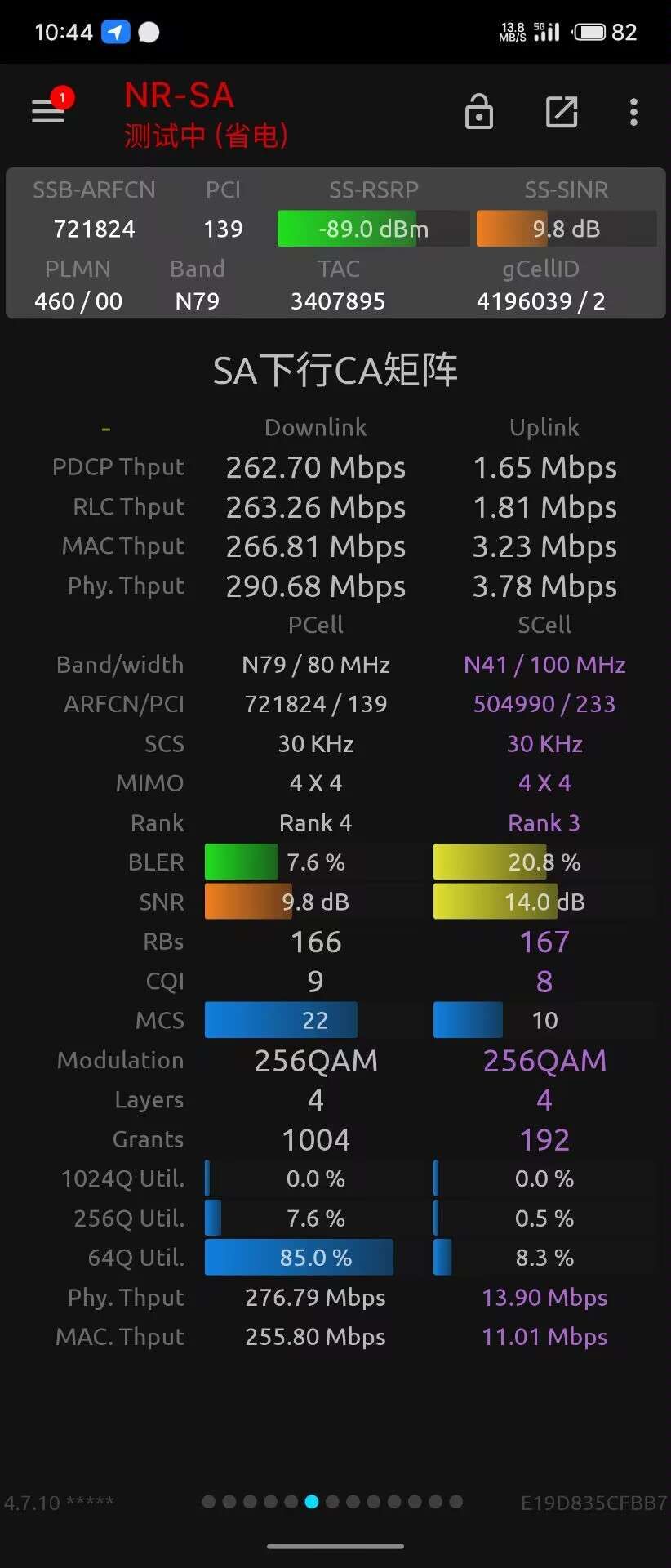Tap the highlighted page indicator dot
The width and height of the screenshot is (671, 1568).
311,1501
